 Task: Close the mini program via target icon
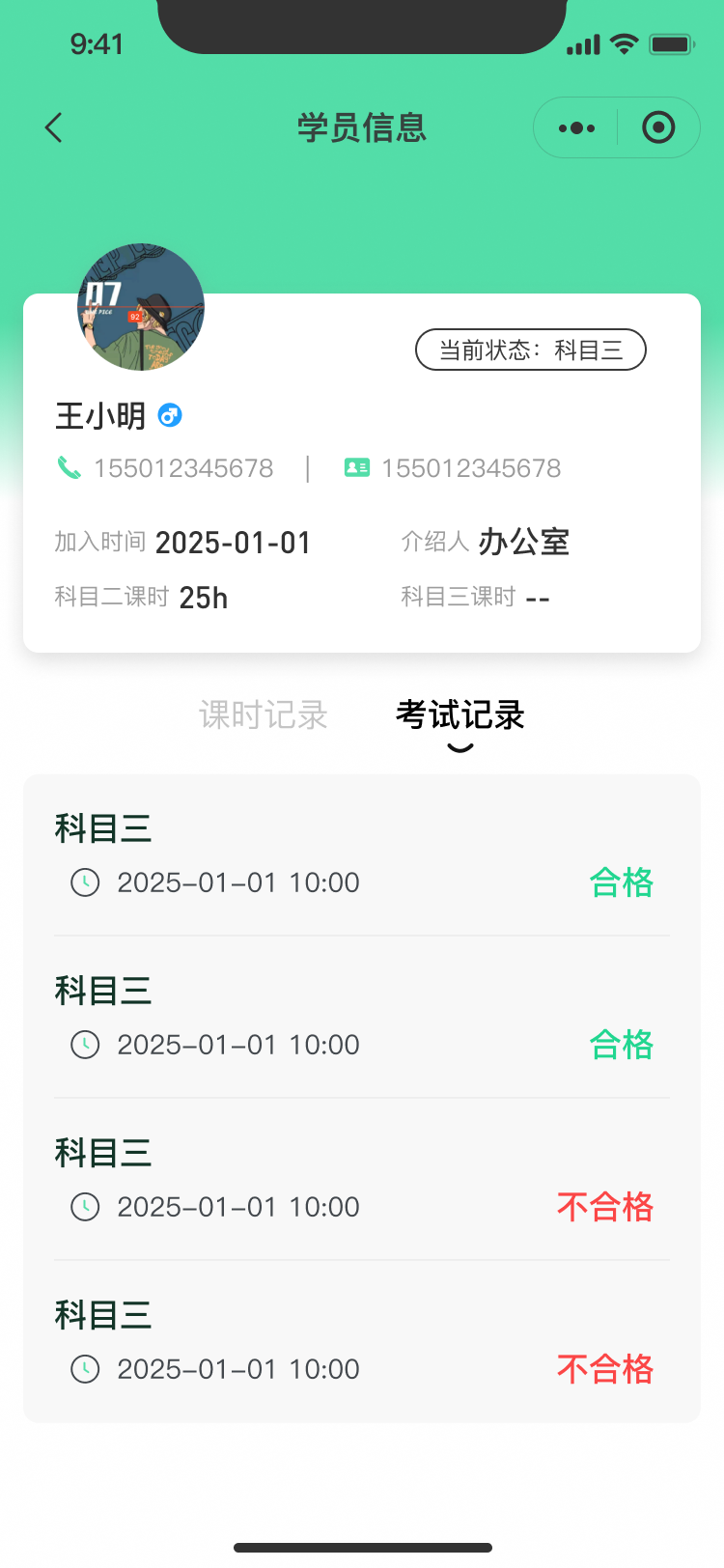(658, 127)
